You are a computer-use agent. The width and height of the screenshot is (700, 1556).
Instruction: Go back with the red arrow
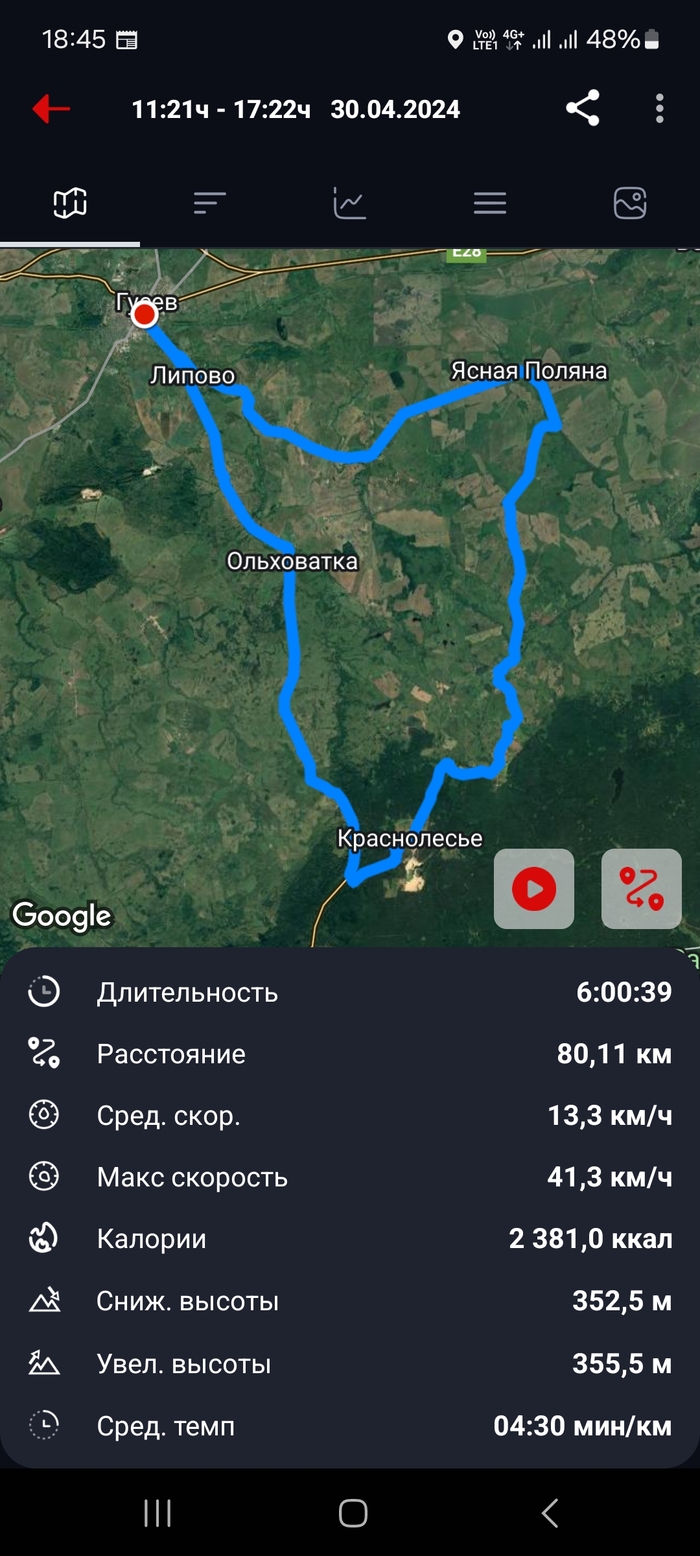pos(51,109)
